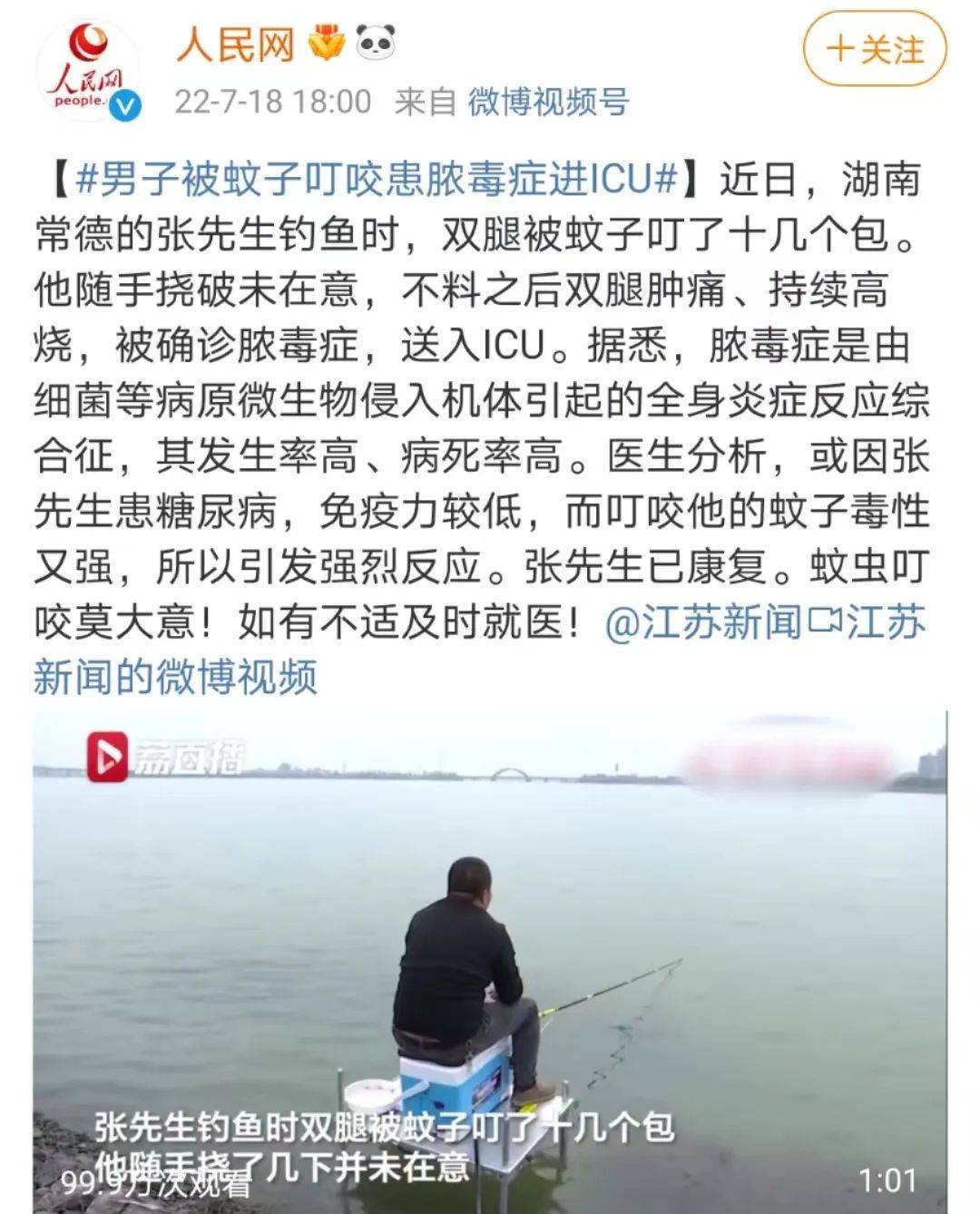The width and height of the screenshot is (980, 1214).
Task: Open hashtag 男子被蚊子叮咬患脓毒症进ICU
Action: coord(377,179)
